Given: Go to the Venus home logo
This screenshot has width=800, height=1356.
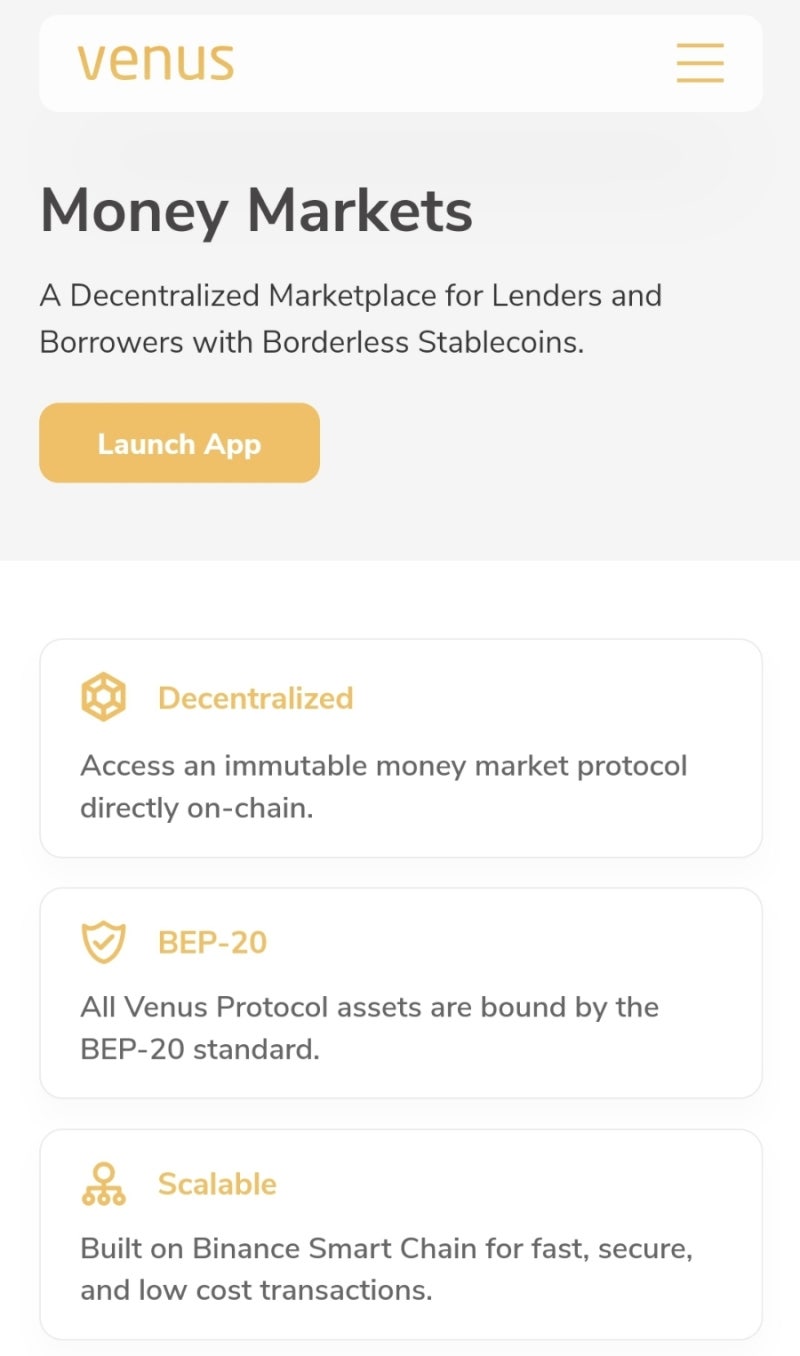Looking at the screenshot, I should click(x=155, y=62).
